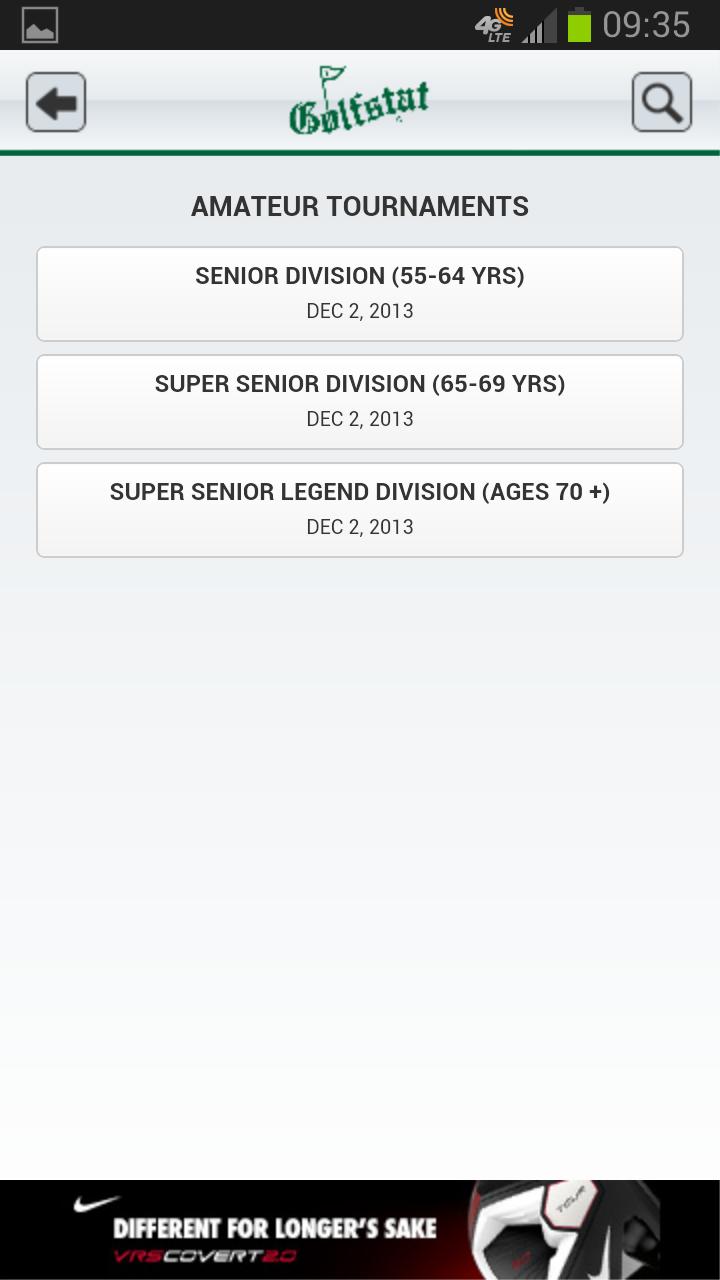Select Super Senior Division (65-69 yrs)

[360, 402]
